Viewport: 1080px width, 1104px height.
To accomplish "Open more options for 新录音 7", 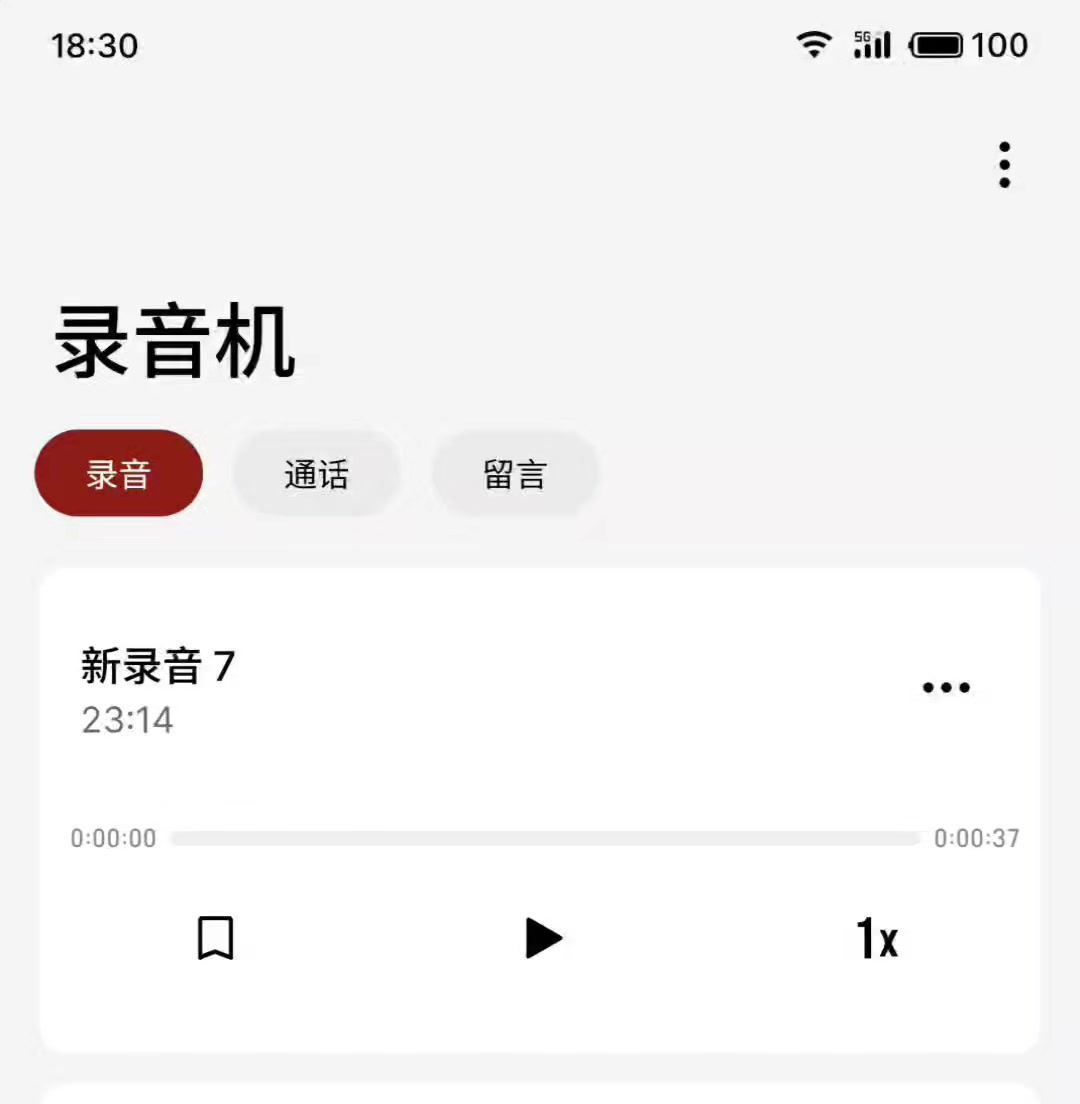I will click(946, 688).
